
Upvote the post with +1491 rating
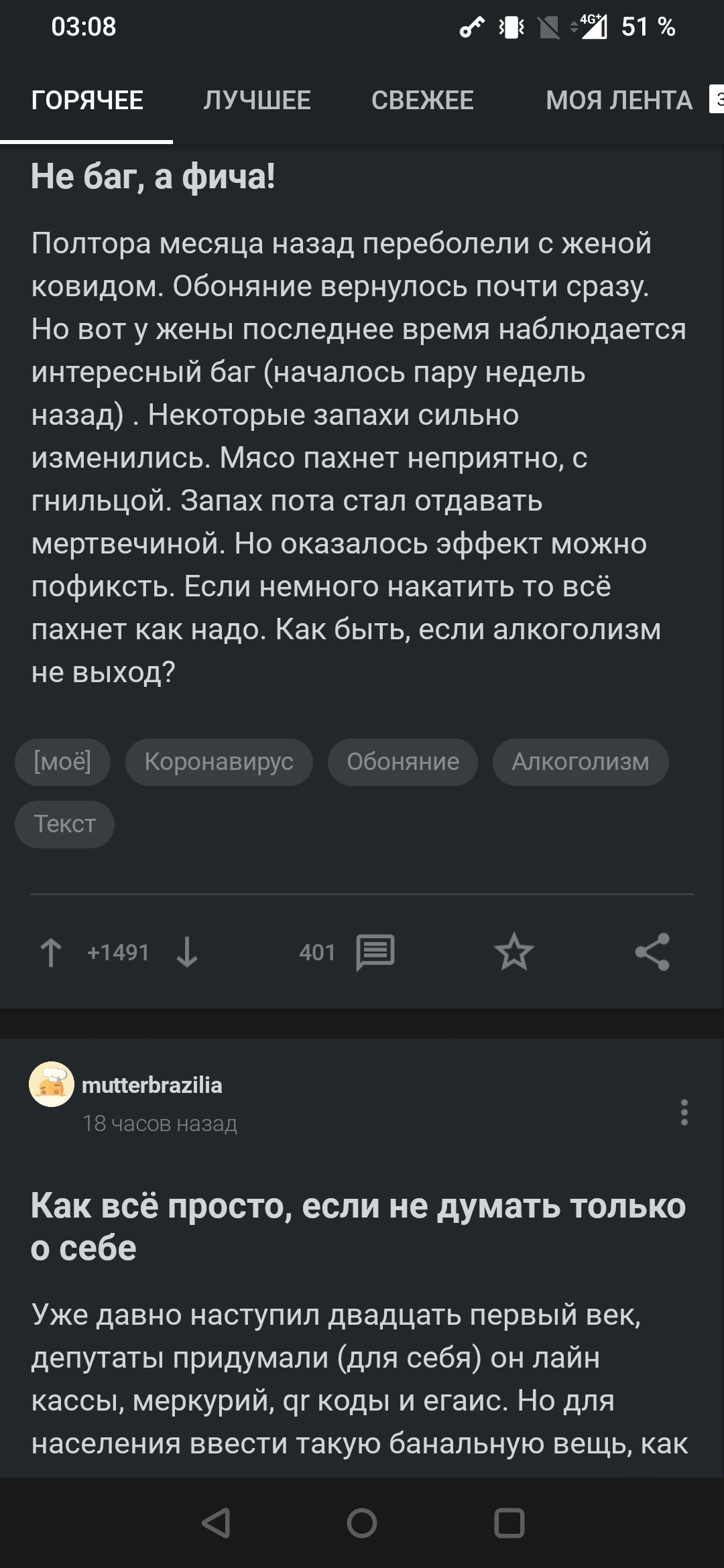coord(51,952)
